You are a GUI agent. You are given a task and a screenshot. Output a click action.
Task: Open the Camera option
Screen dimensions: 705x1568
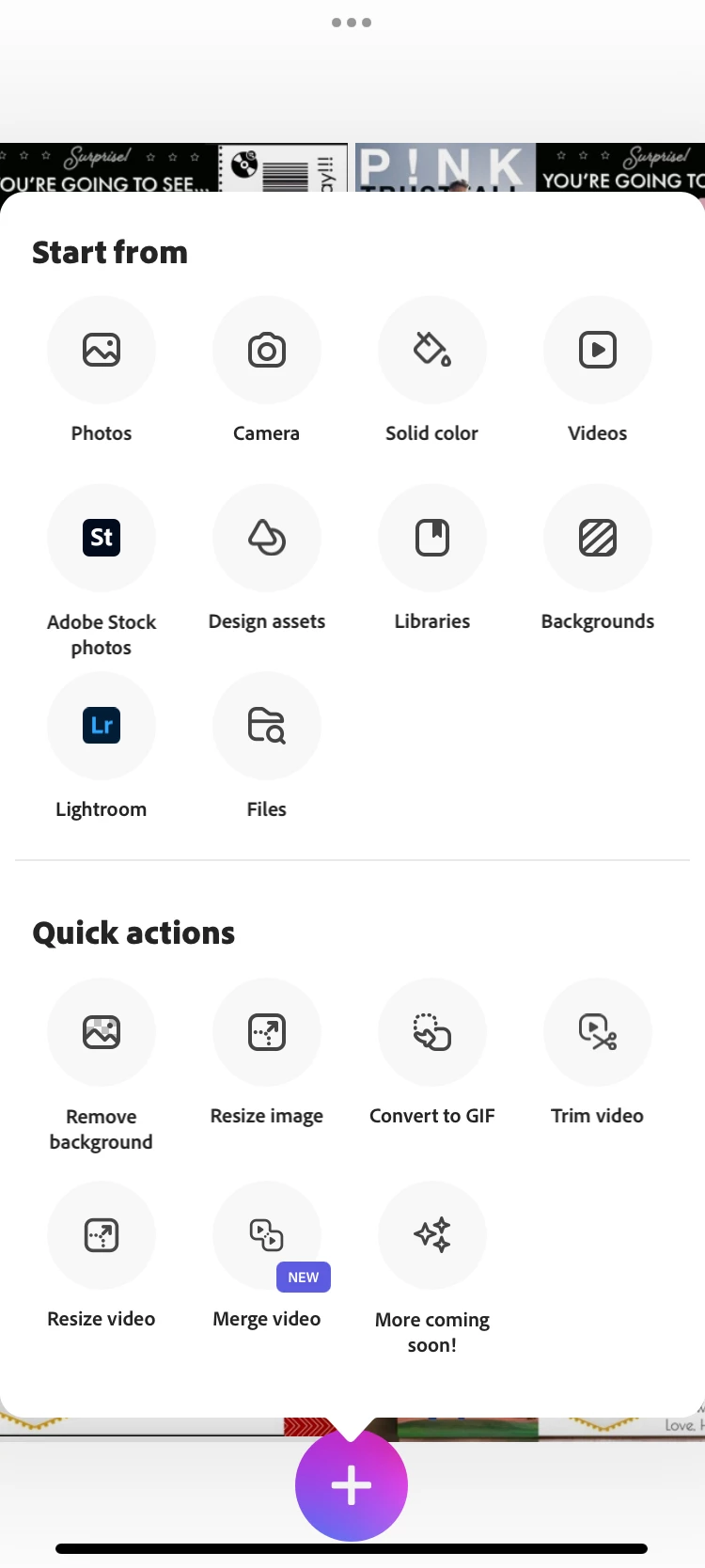pos(267,351)
